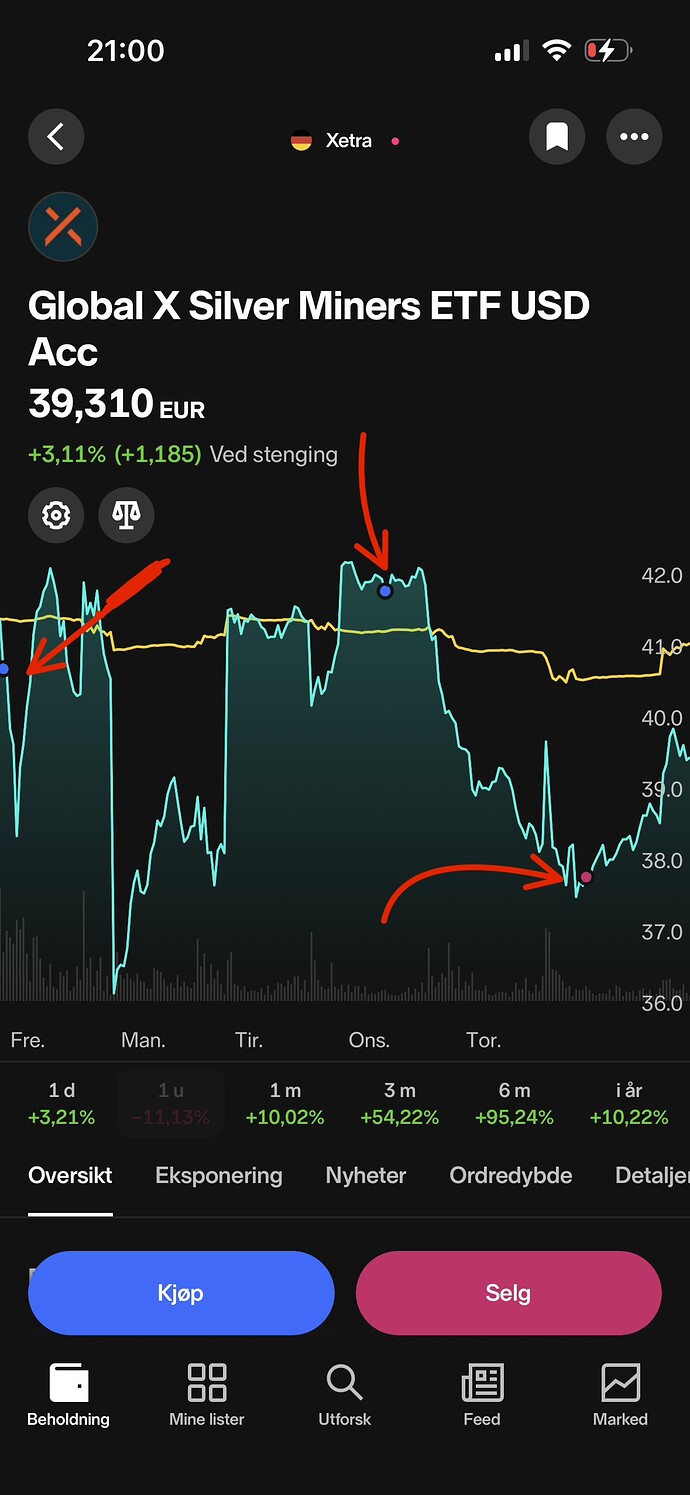This screenshot has height=1495, width=690.
Task: Open Mine lister in bottom navigation
Action: [207, 1395]
